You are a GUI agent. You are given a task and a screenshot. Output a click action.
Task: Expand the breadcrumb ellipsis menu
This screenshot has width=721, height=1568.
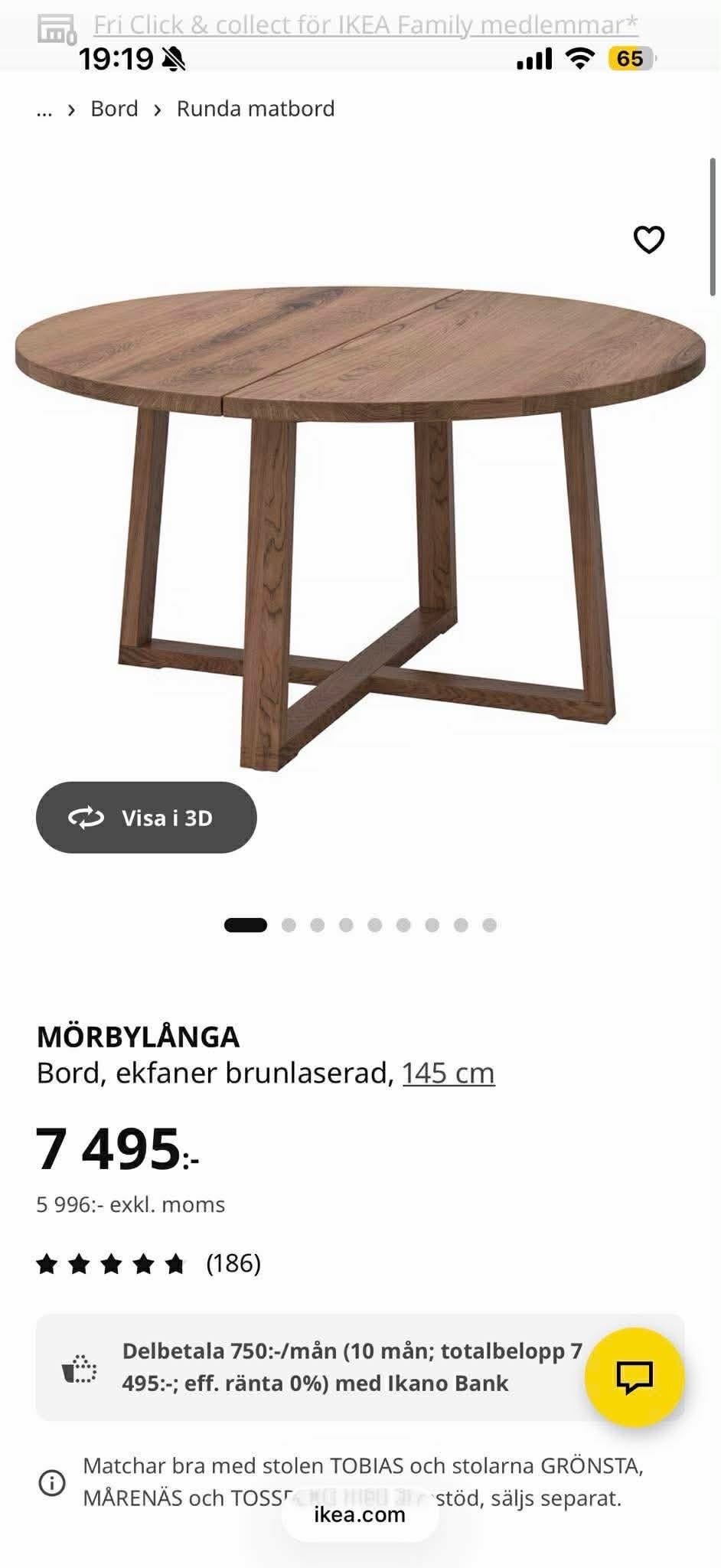pos(44,111)
